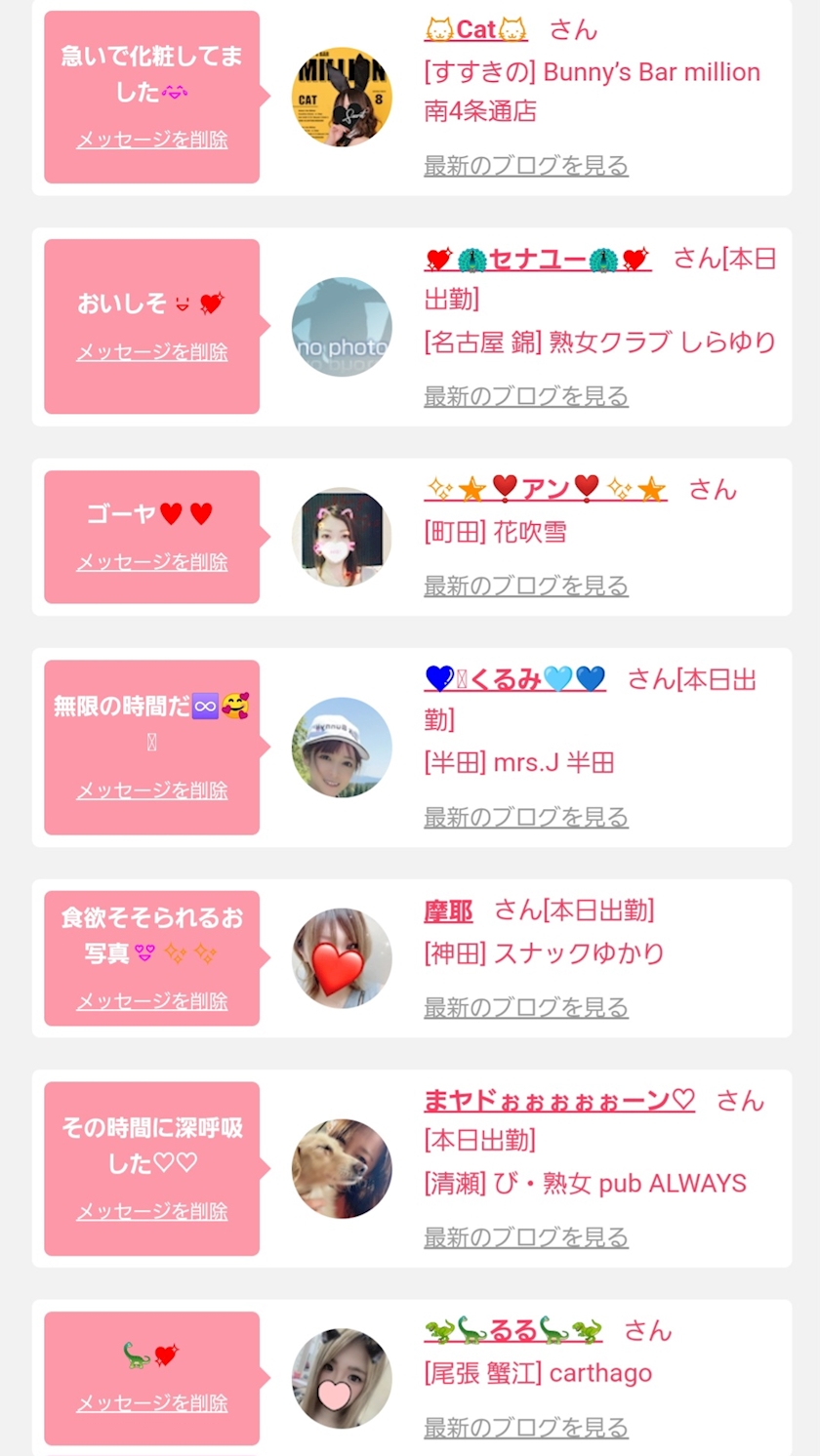This screenshot has width=820, height=1456.
Task: Open Cat's profile name link
Action: 475,30
